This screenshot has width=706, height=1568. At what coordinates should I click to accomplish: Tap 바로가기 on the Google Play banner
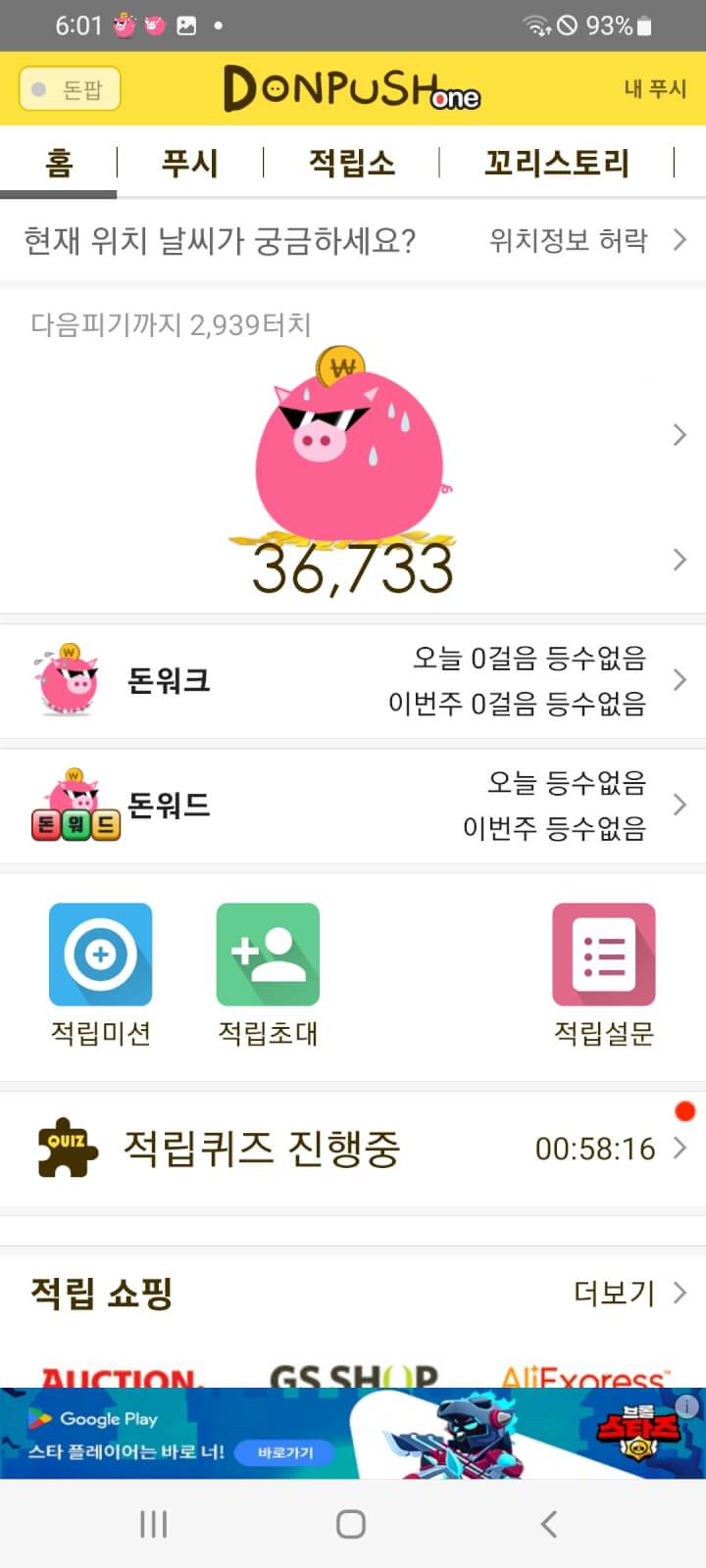[x=284, y=1452]
